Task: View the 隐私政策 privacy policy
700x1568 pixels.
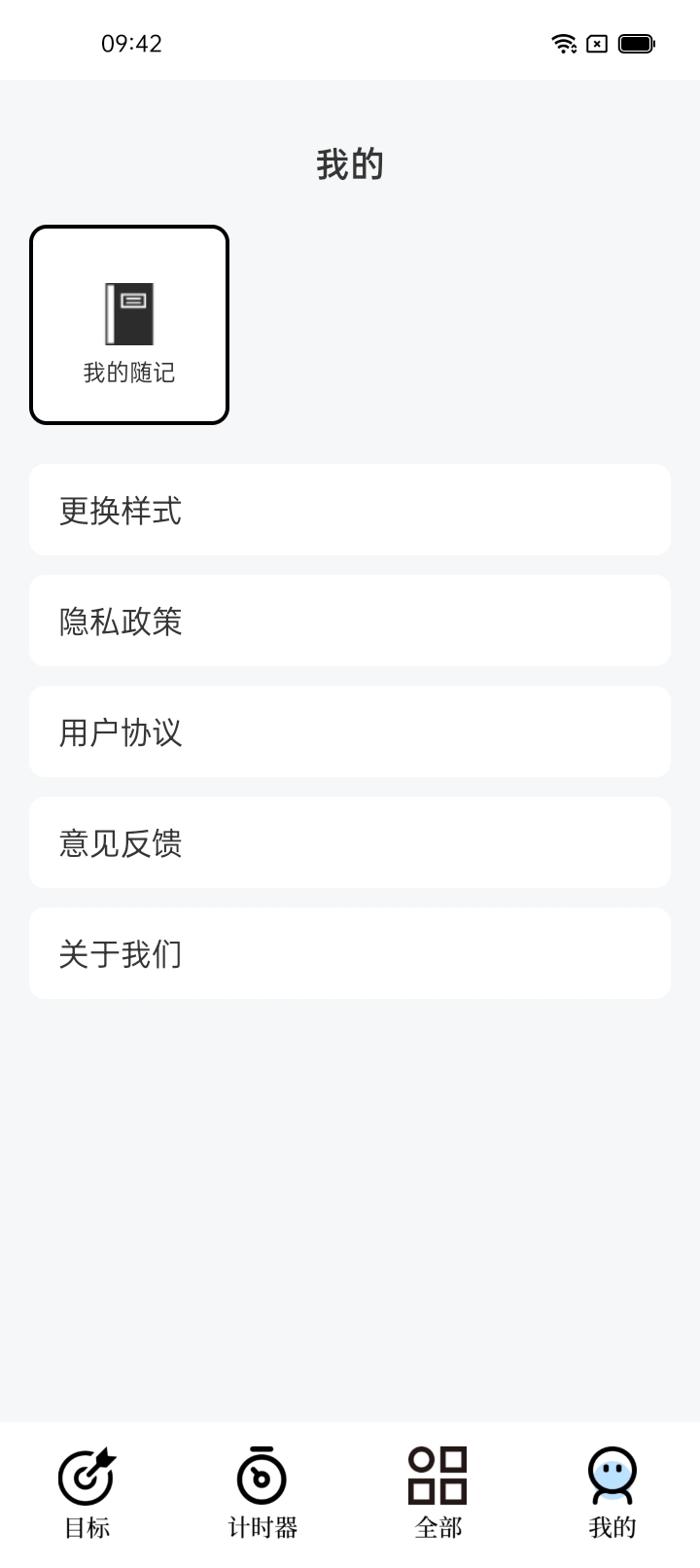Action: pos(350,621)
